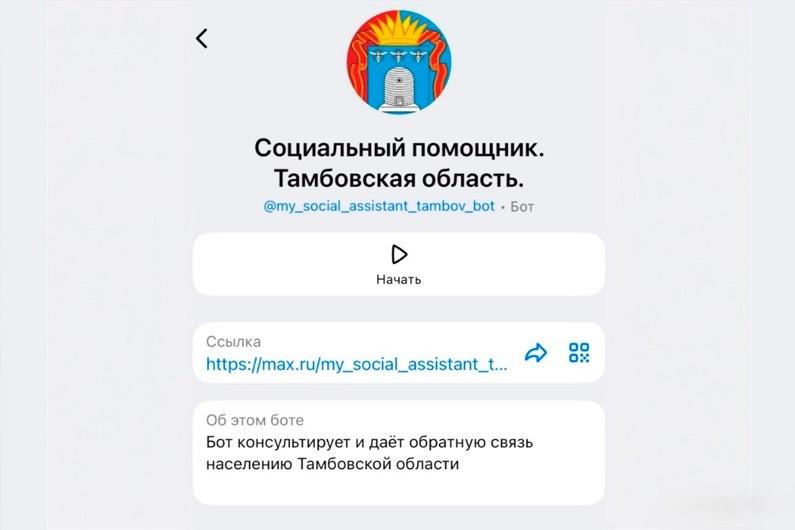
Task: Tap the Начать button to start the bot
Action: point(398,264)
